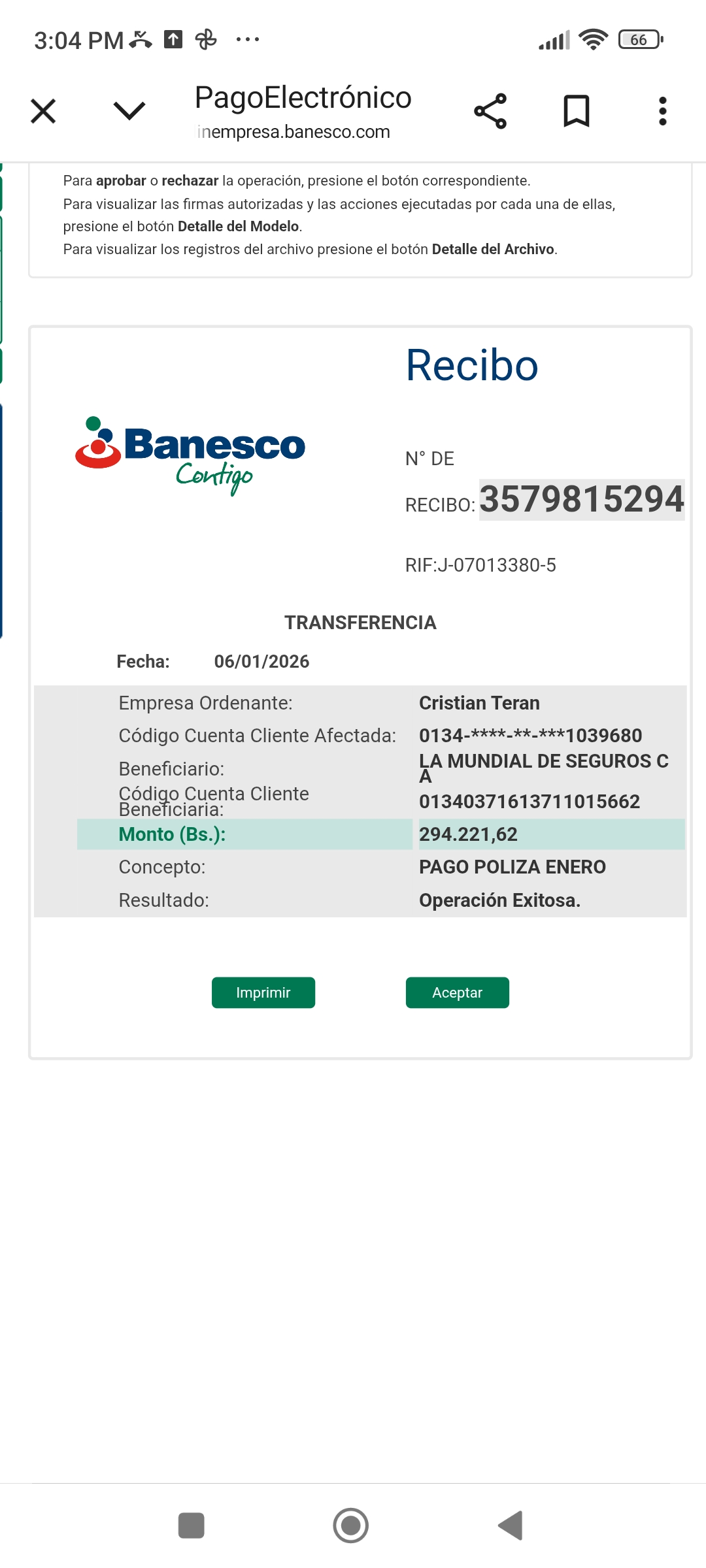This screenshot has width=706, height=1568.
Task: Close the PagoElectrónico browser tab
Action: pyautogui.click(x=43, y=111)
